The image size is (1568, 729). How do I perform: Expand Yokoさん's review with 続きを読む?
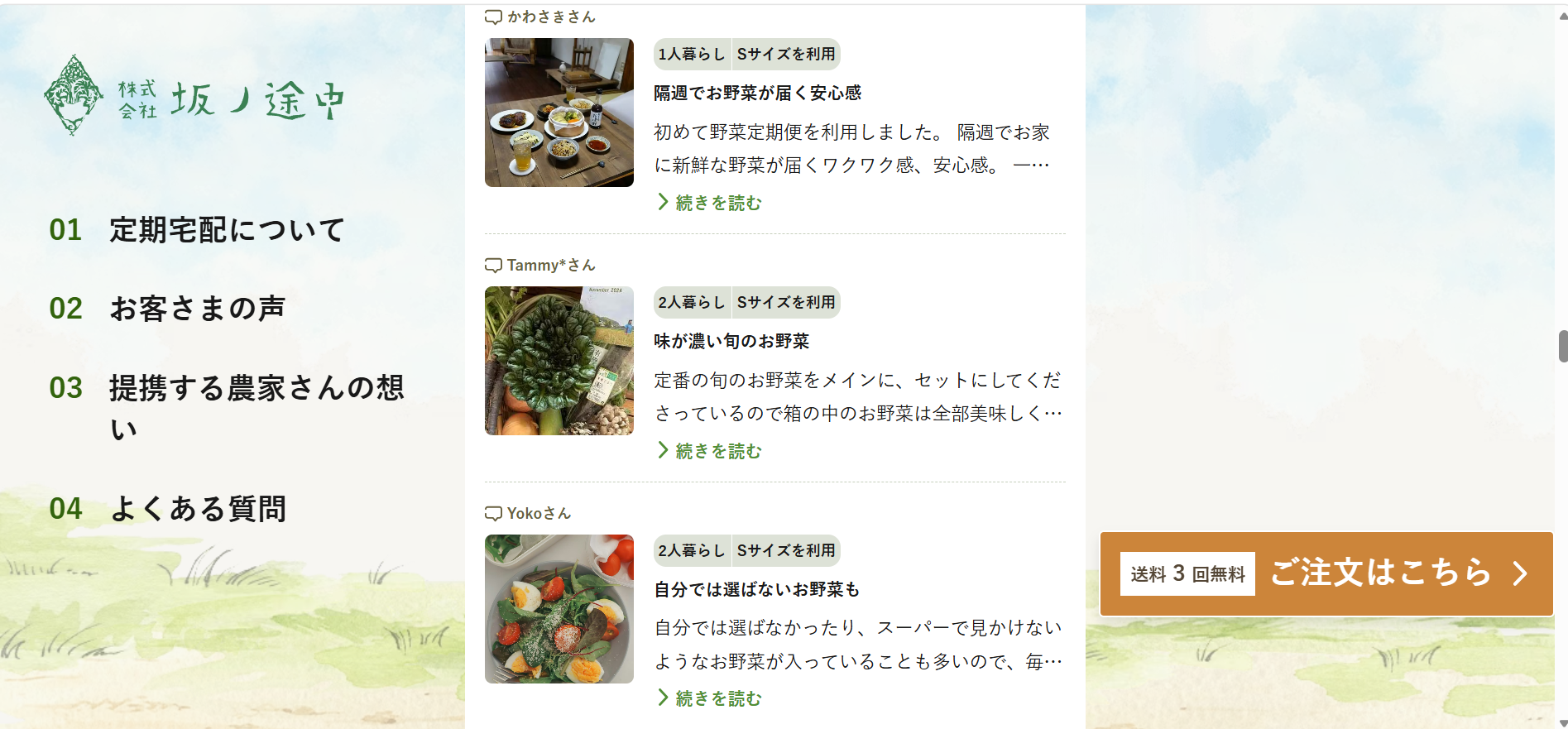[x=709, y=698]
